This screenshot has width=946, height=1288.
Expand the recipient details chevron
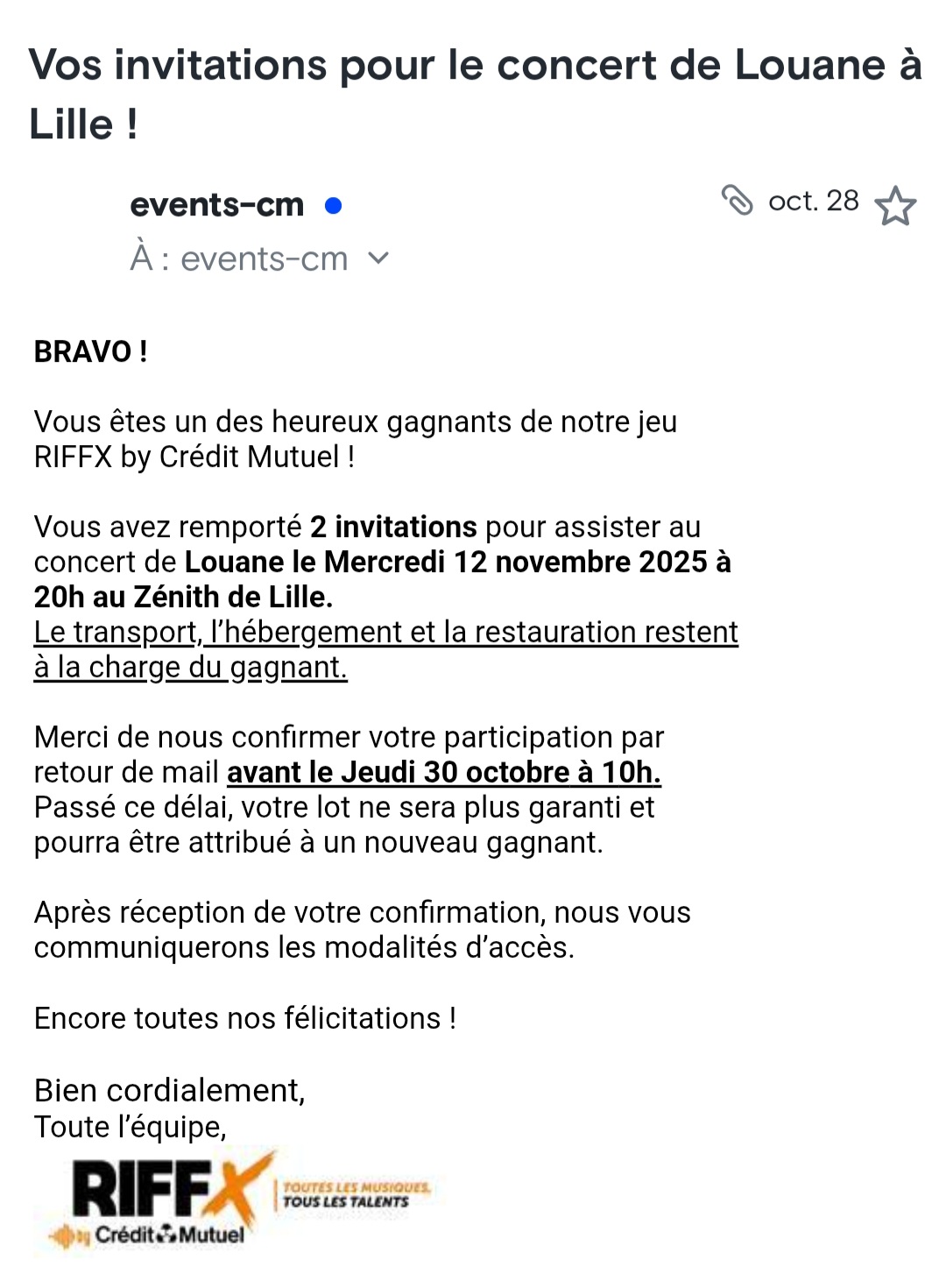pyautogui.click(x=378, y=258)
